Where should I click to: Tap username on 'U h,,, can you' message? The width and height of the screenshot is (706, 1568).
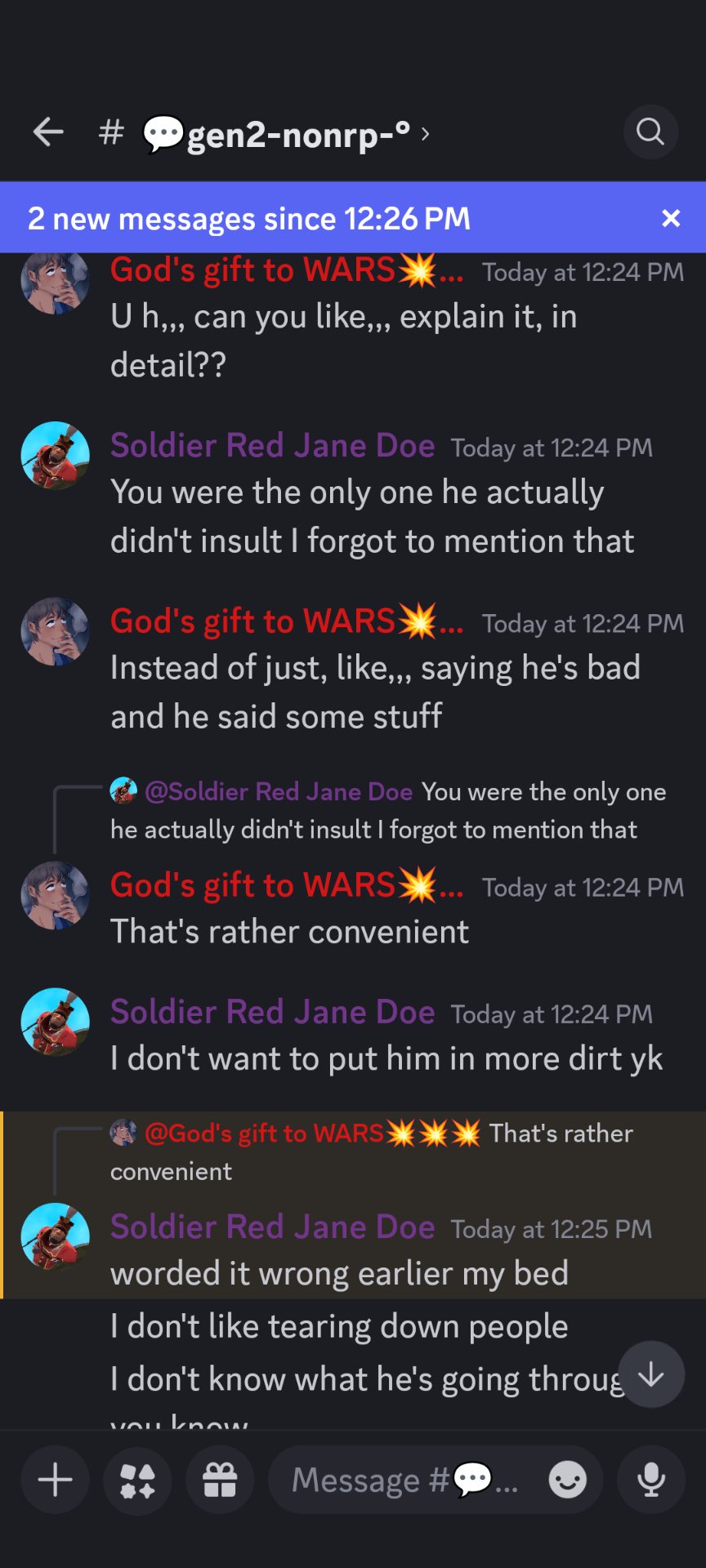pos(253,270)
